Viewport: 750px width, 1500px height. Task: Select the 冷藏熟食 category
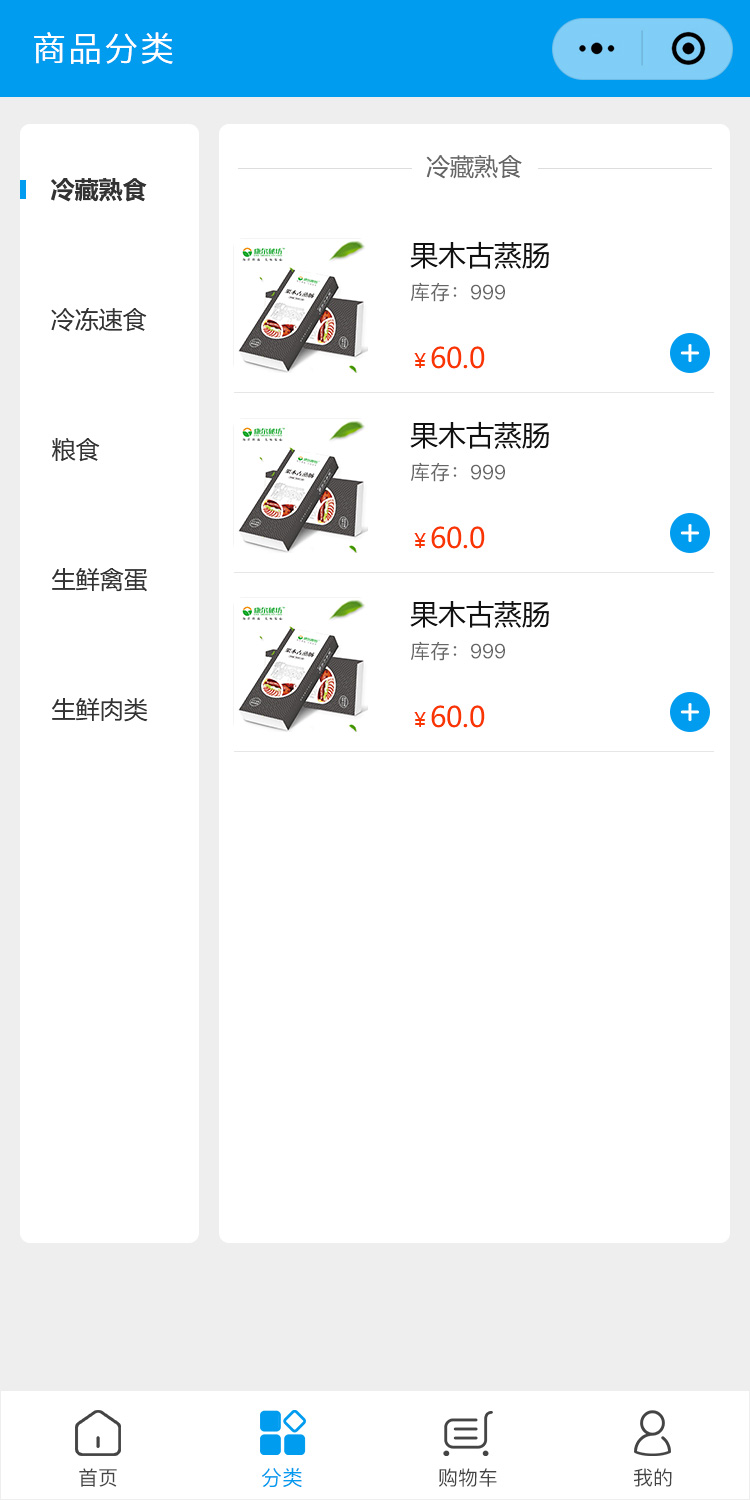(99, 190)
